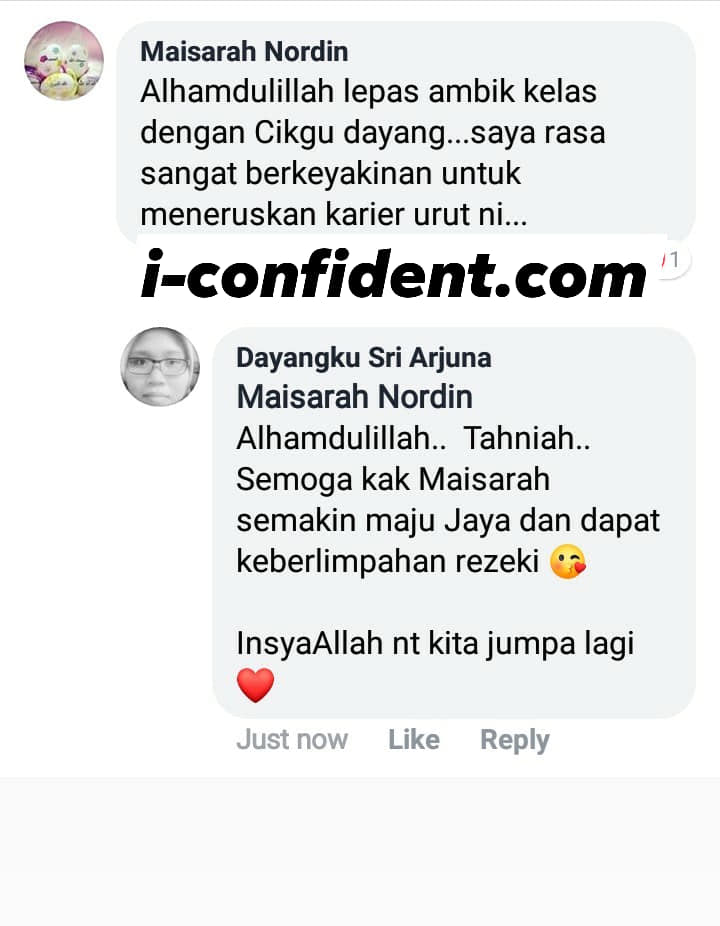Like Dayangku Sri Arjuna's reply
This screenshot has width=720, height=926.
(x=413, y=740)
